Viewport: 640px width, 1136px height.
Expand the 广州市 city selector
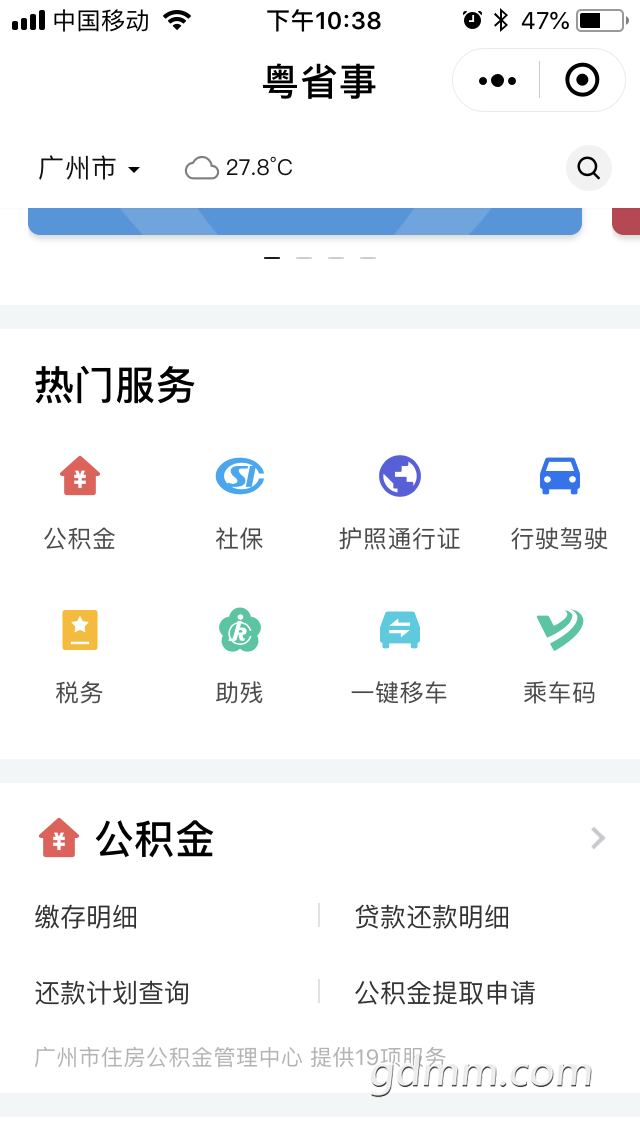click(x=88, y=168)
